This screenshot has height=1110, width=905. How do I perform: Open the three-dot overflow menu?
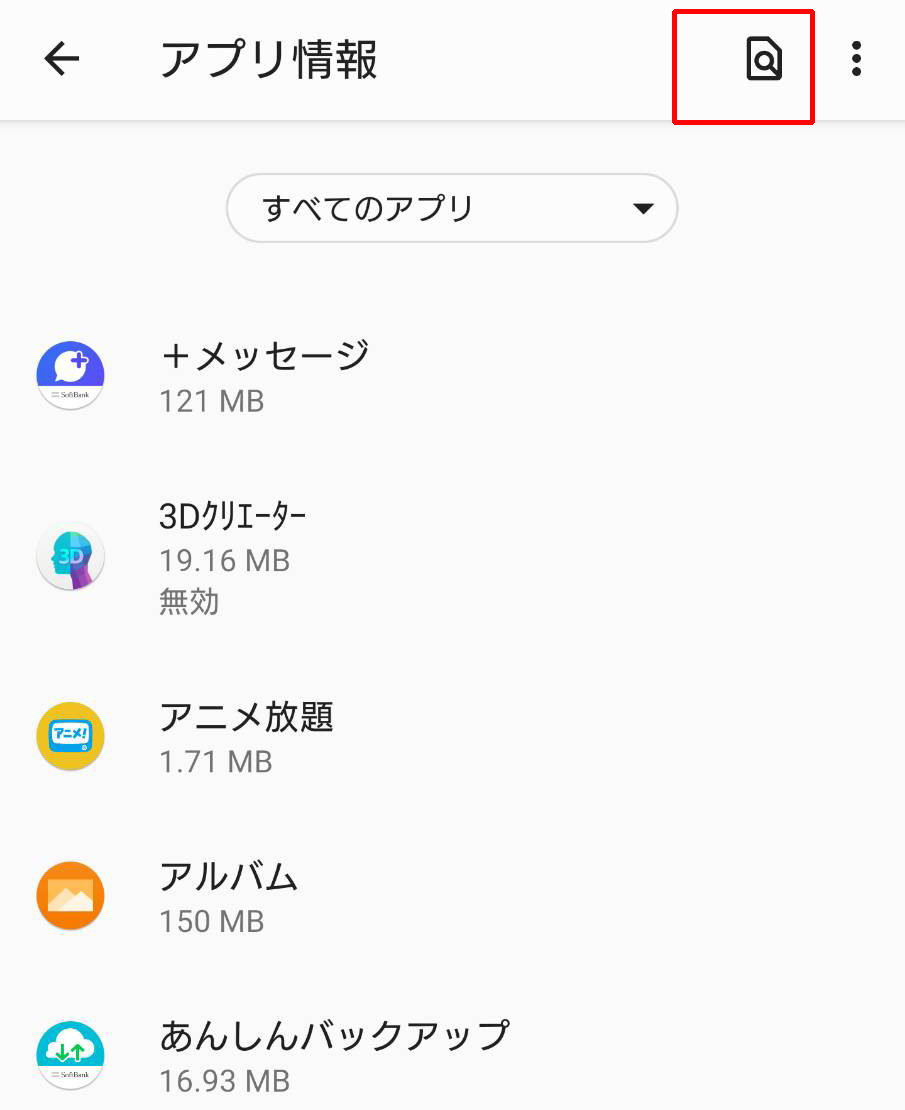pyautogui.click(x=856, y=60)
